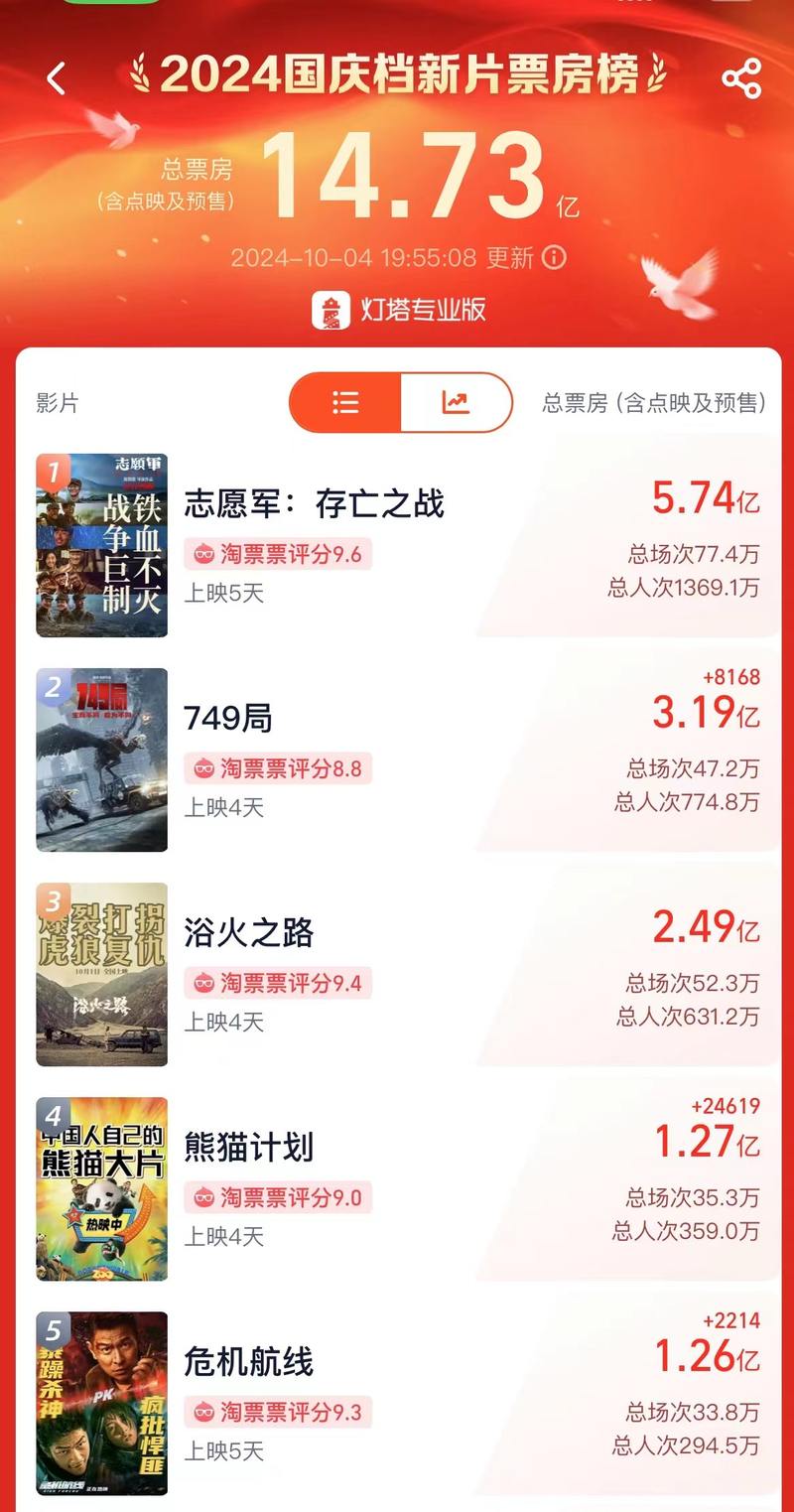Screen dimensions: 794x1512
Task: Tap the 总票房 column header
Action: pyautogui.click(x=655, y=401)
